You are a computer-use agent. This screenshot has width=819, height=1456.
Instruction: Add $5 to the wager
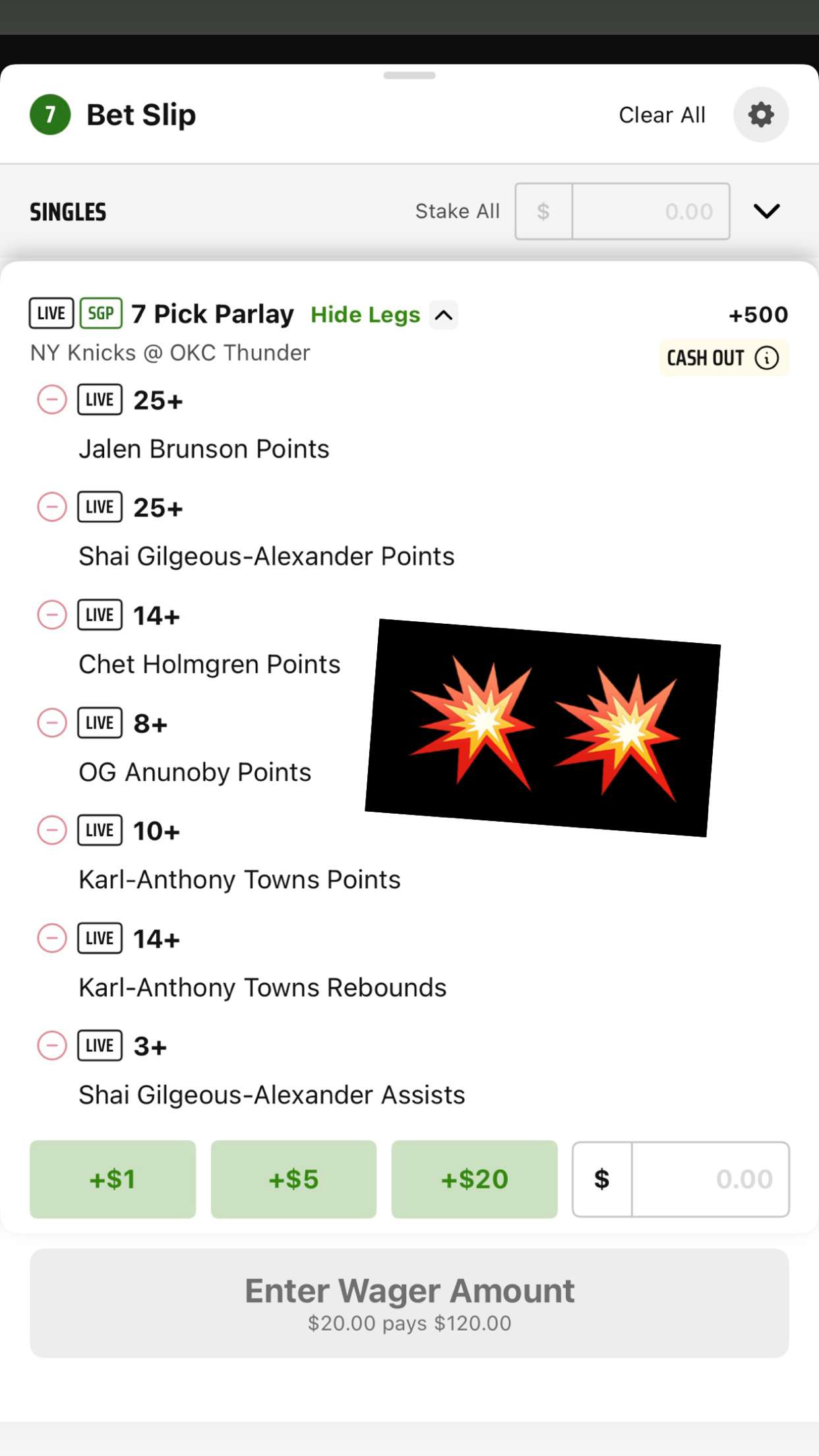click(293, 1179)
